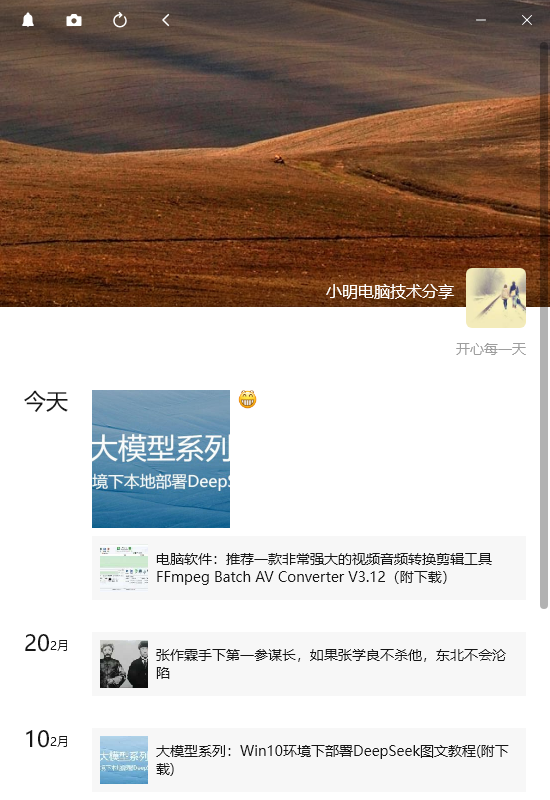The image size is (550, 800).
Task: Open the Win10环境下部署DeepSeek article link
Action: (x=309, y=760)
